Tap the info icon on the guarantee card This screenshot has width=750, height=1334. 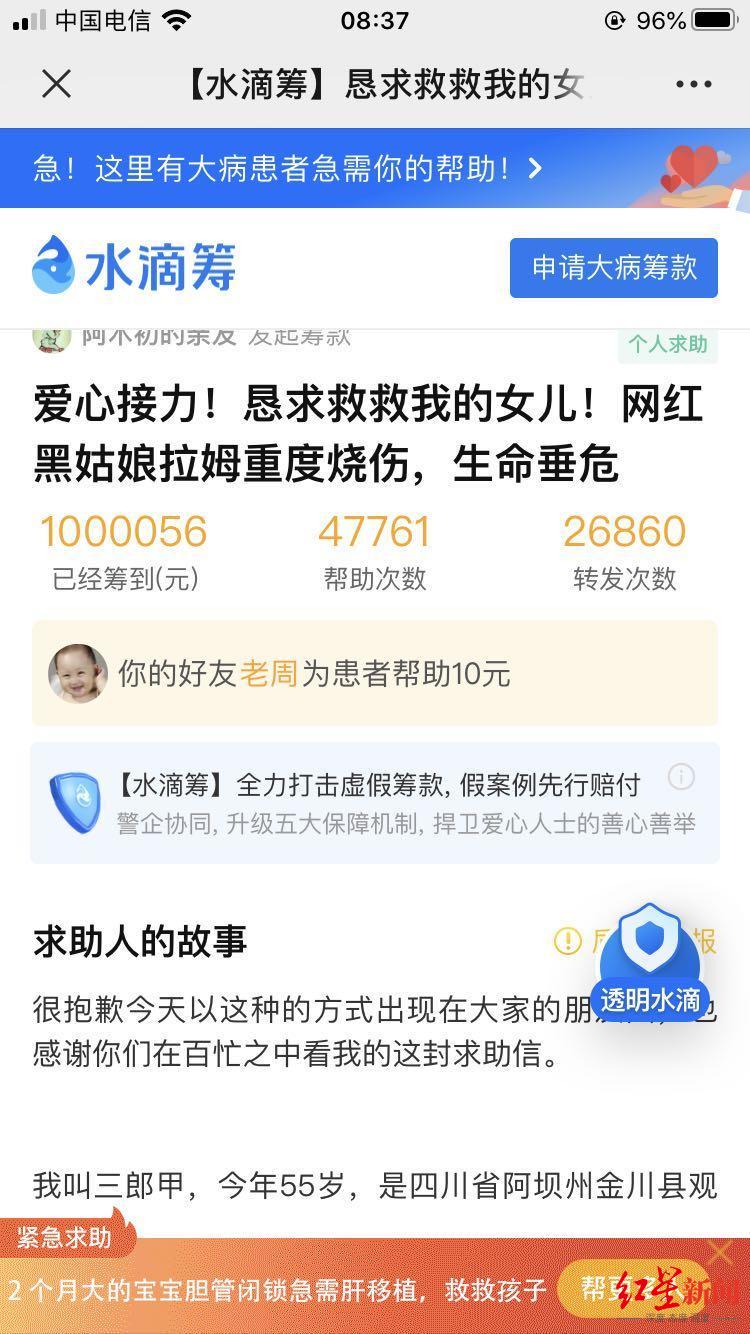pos(681,777)
